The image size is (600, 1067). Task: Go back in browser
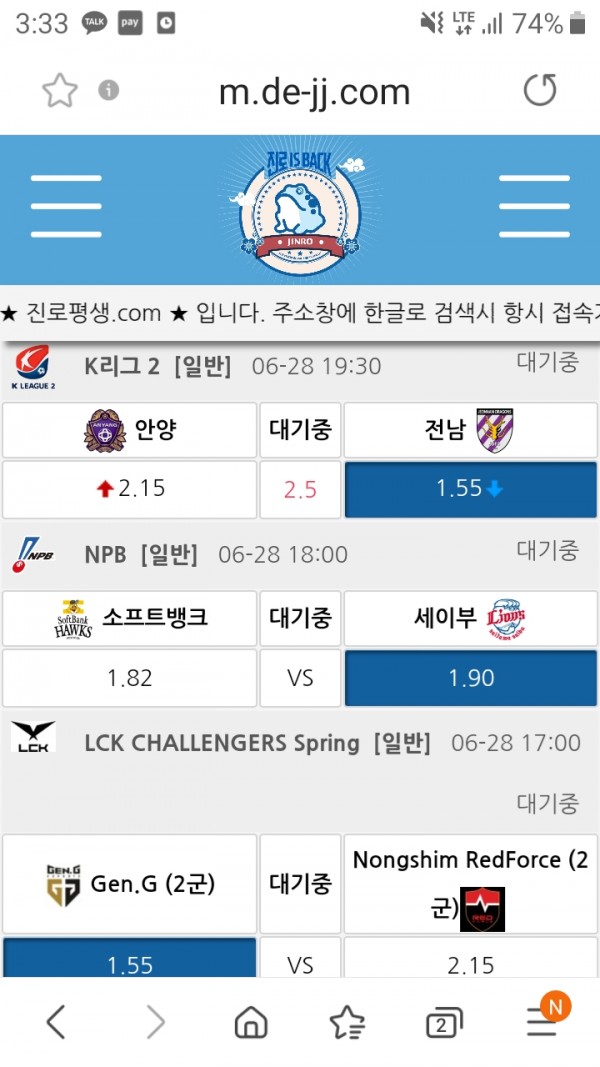(57, 1022)
